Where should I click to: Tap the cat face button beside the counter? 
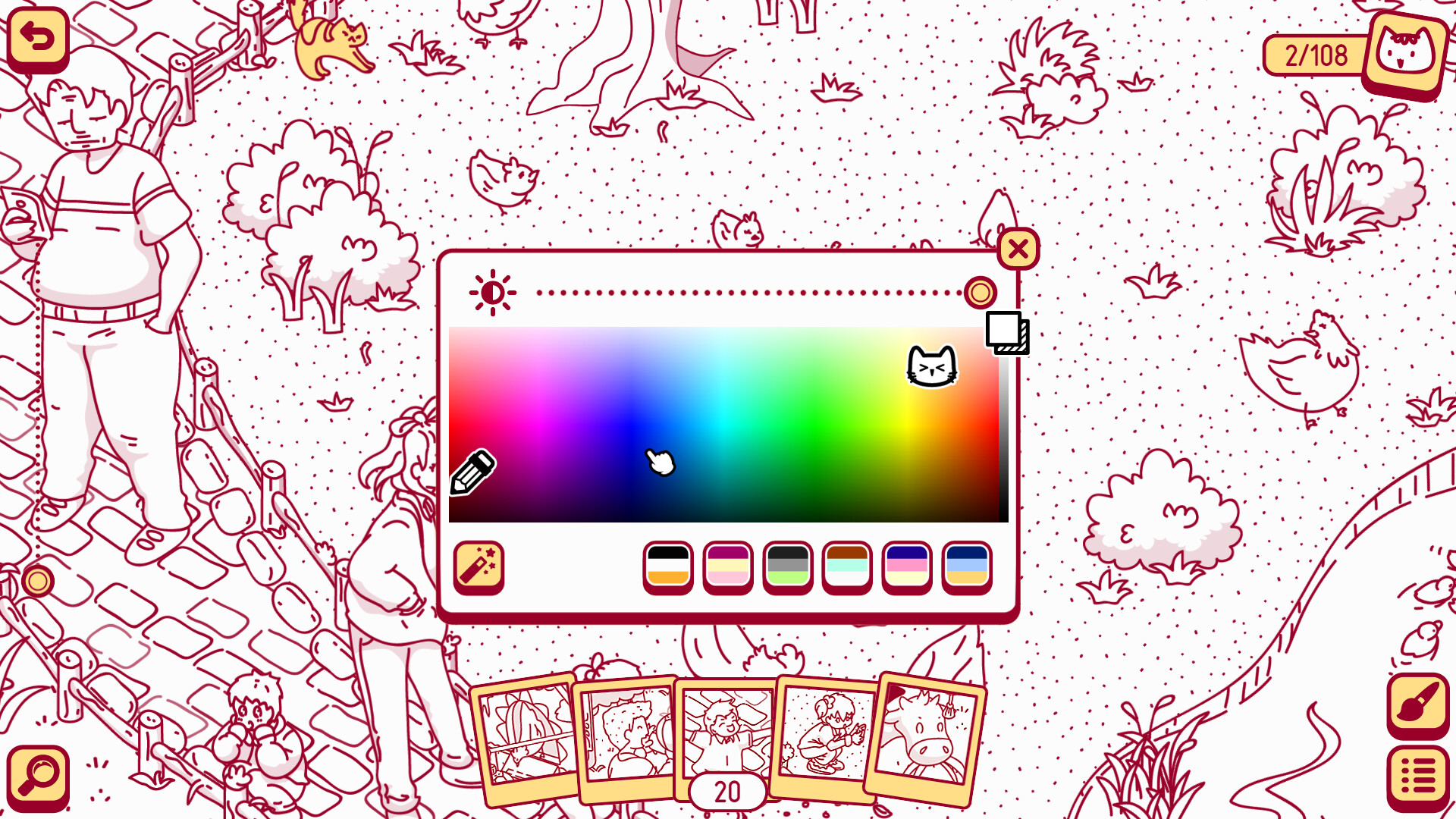pos(1405,53)
